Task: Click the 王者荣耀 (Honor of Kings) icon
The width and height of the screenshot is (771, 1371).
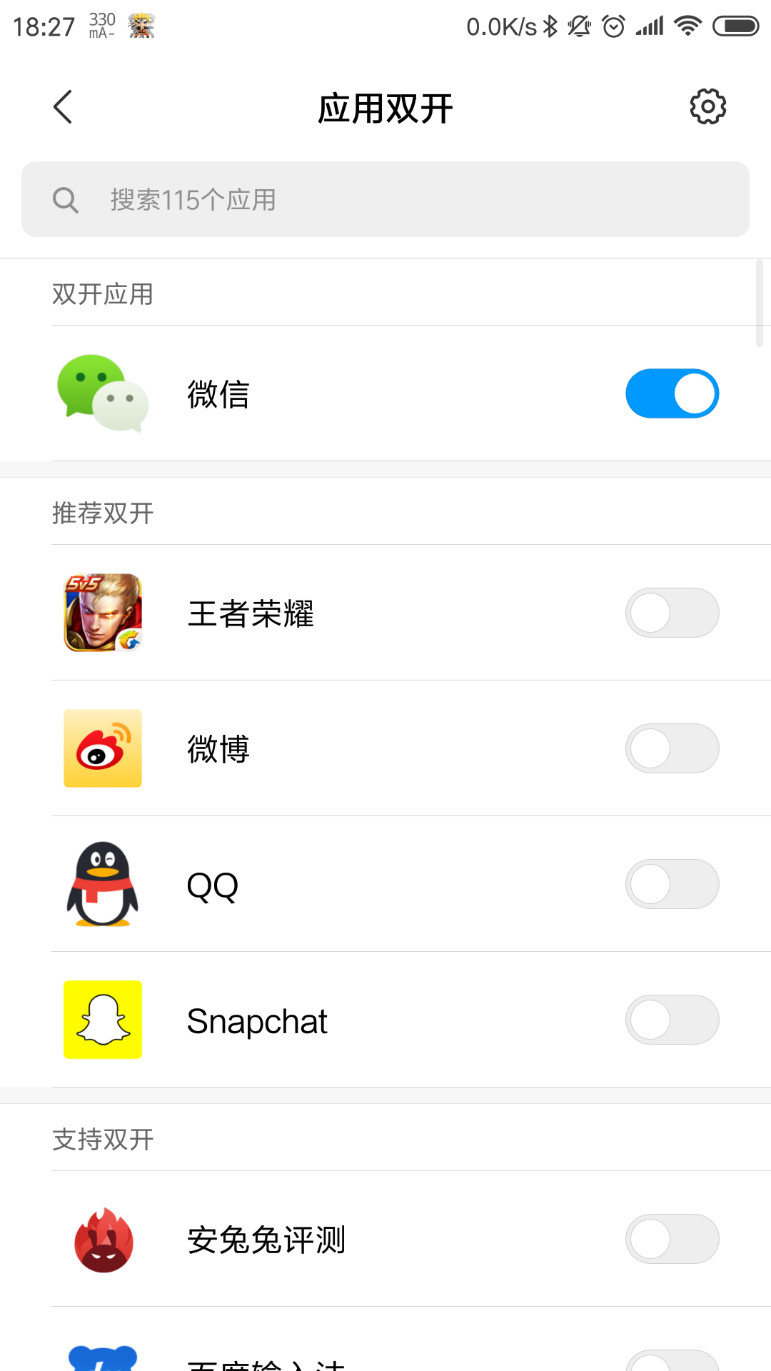Action: 102,612
